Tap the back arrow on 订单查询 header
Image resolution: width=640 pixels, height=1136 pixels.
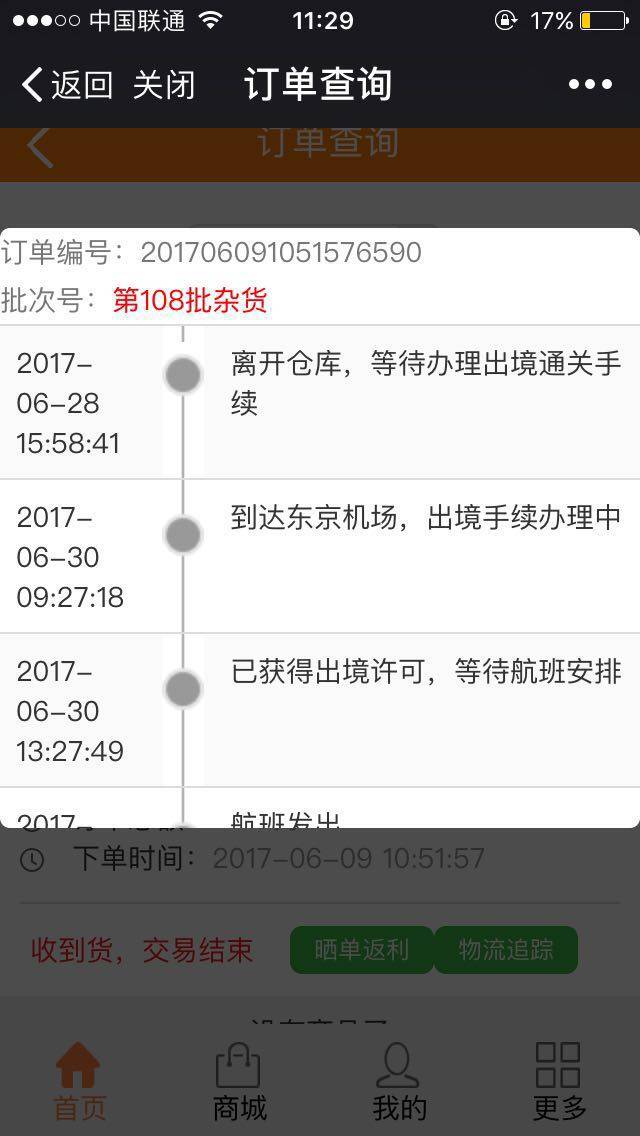point(40,147)
